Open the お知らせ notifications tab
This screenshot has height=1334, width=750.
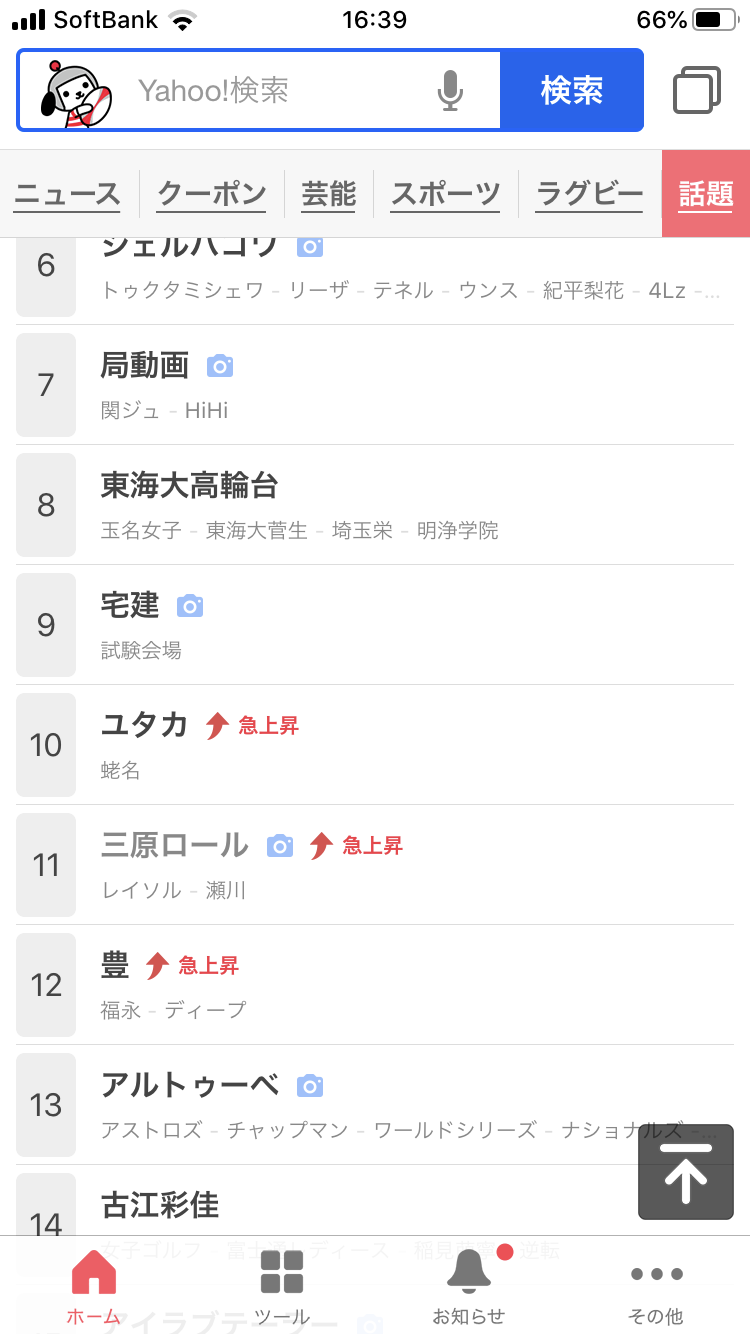(x=469, y=1287)
